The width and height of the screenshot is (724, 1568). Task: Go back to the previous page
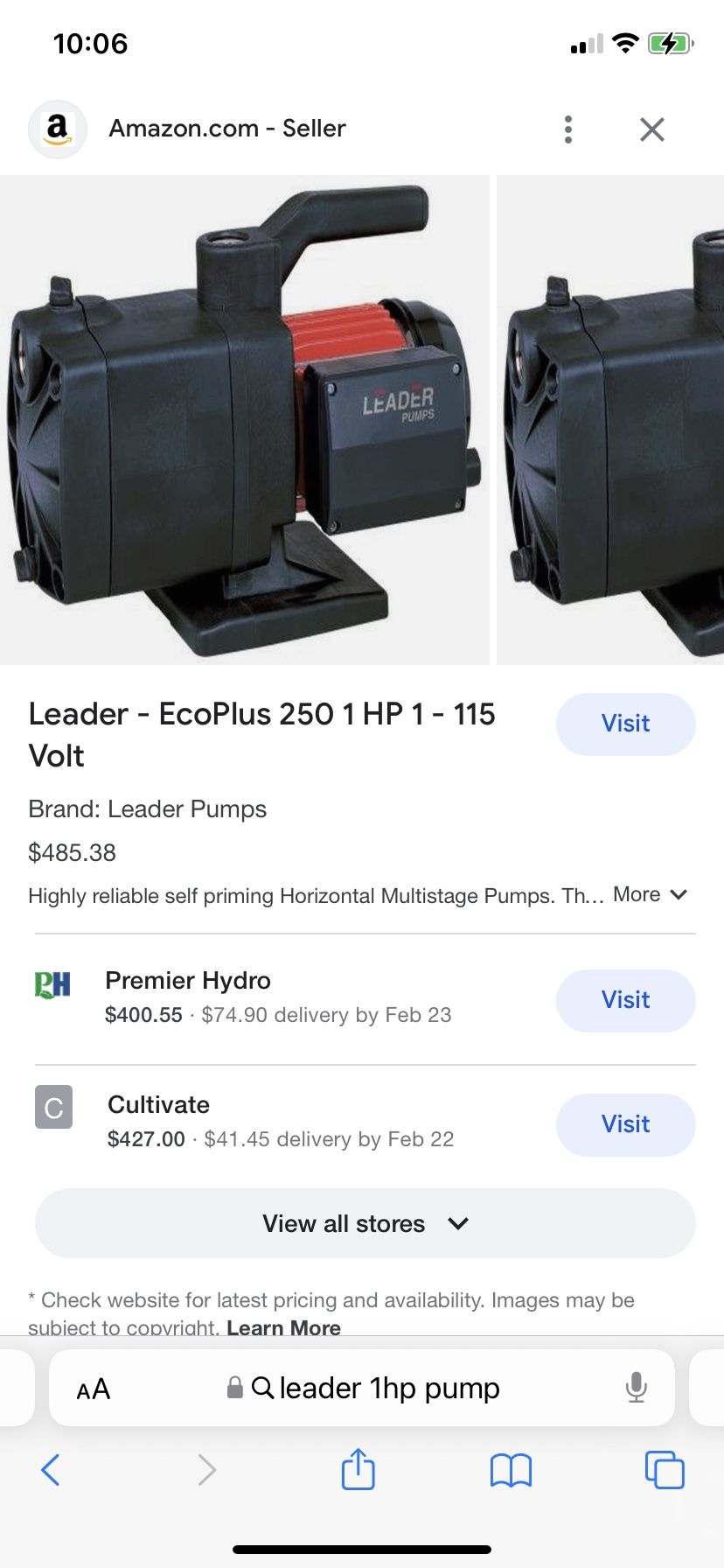(51, 1470)
